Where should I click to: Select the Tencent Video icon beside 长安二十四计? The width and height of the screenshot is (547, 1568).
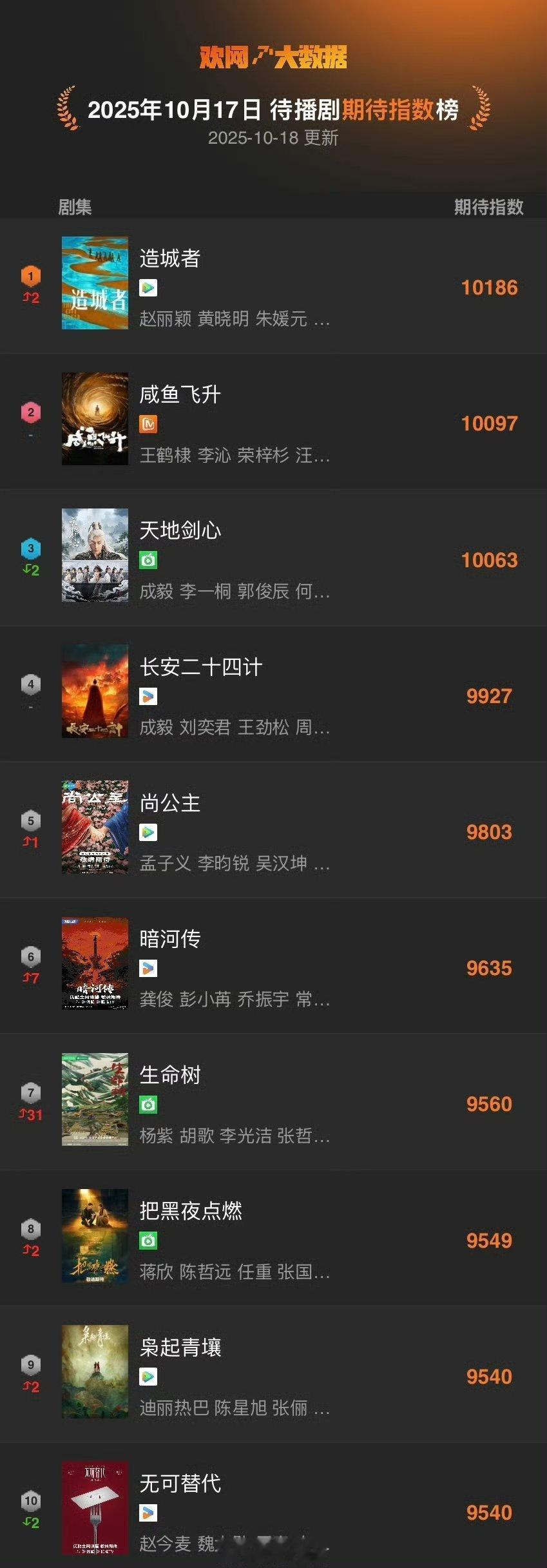(x=147, y=696)
